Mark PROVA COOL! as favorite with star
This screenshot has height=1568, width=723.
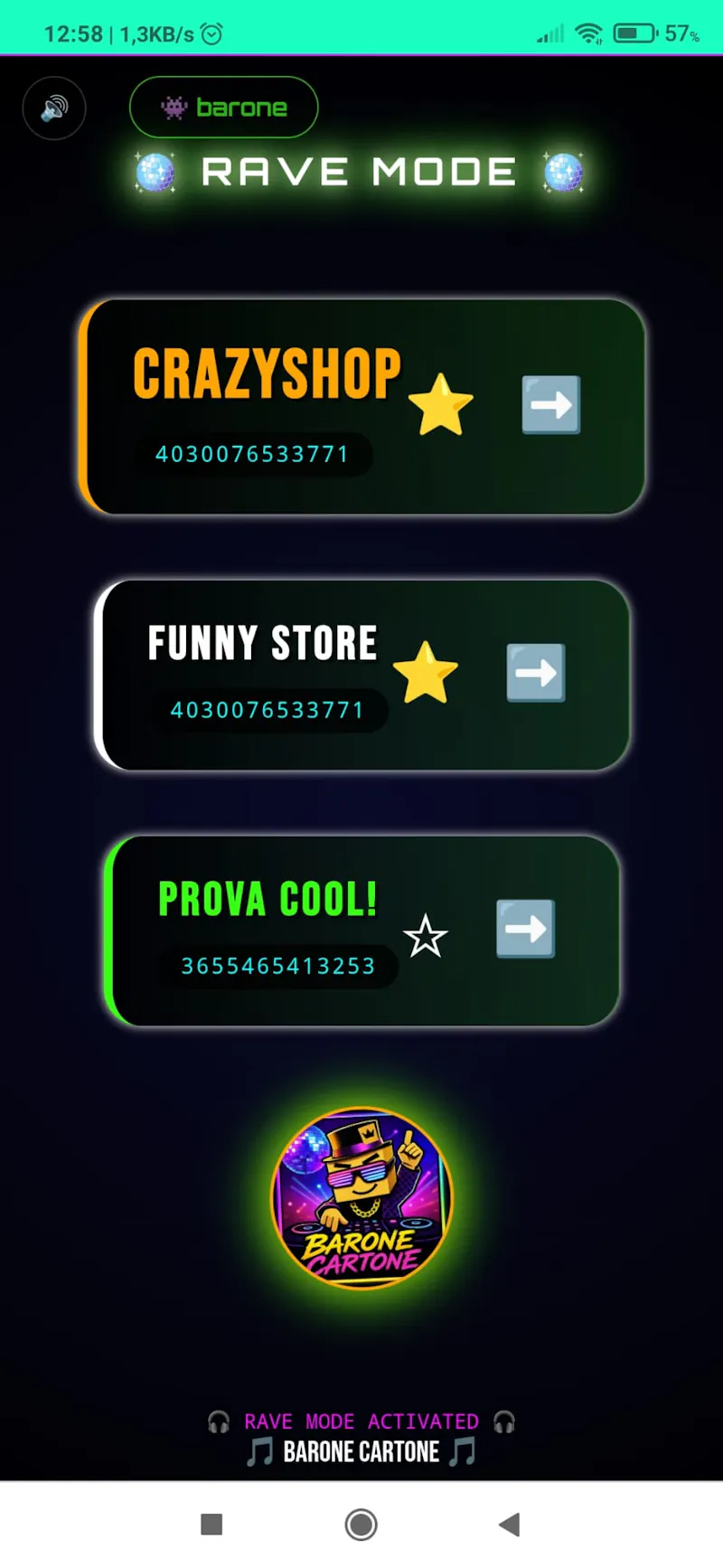pos(426,936)
